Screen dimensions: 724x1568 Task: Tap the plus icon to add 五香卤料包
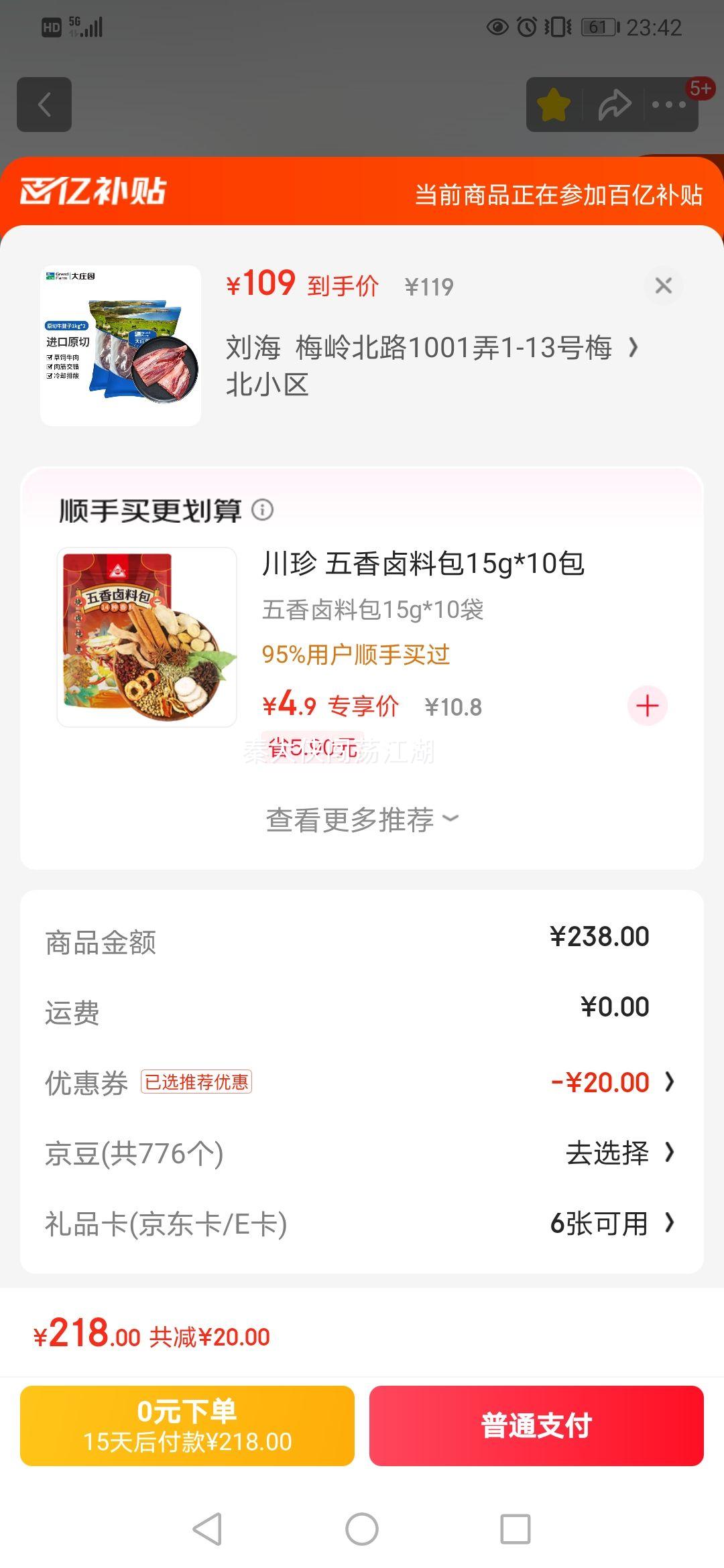[x=646, y=706]
